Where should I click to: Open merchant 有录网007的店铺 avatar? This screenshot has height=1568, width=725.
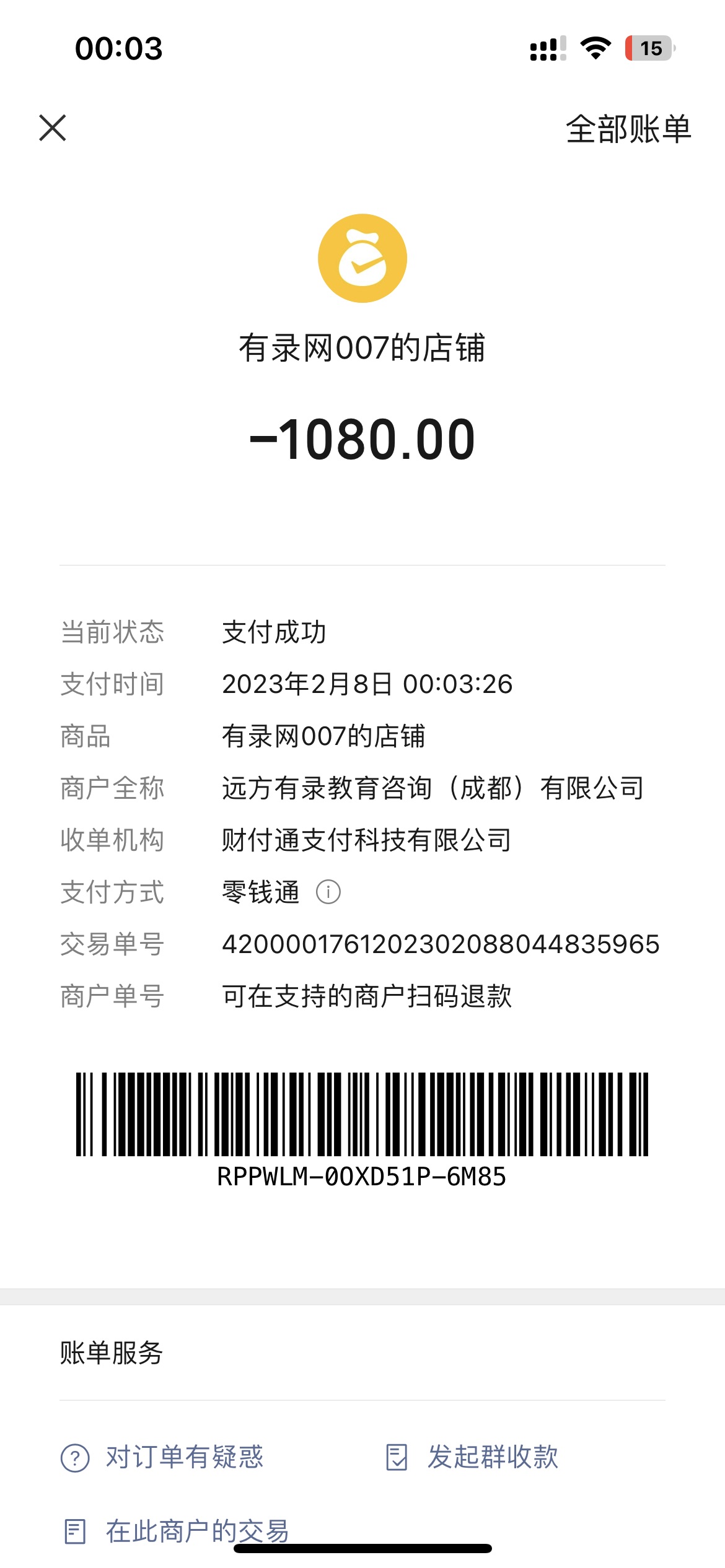[x=362, y=258]
